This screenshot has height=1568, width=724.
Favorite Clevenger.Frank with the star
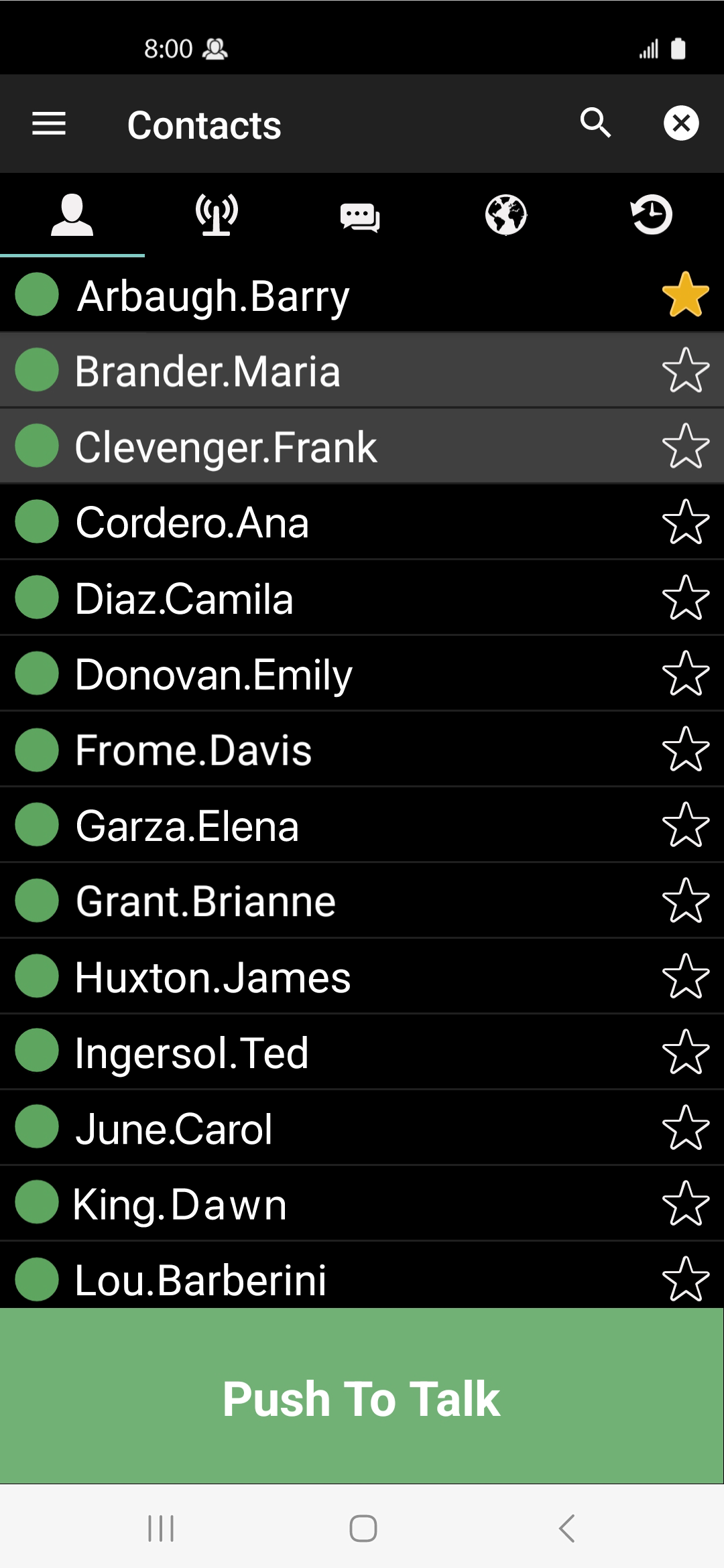tap(685, 446)
